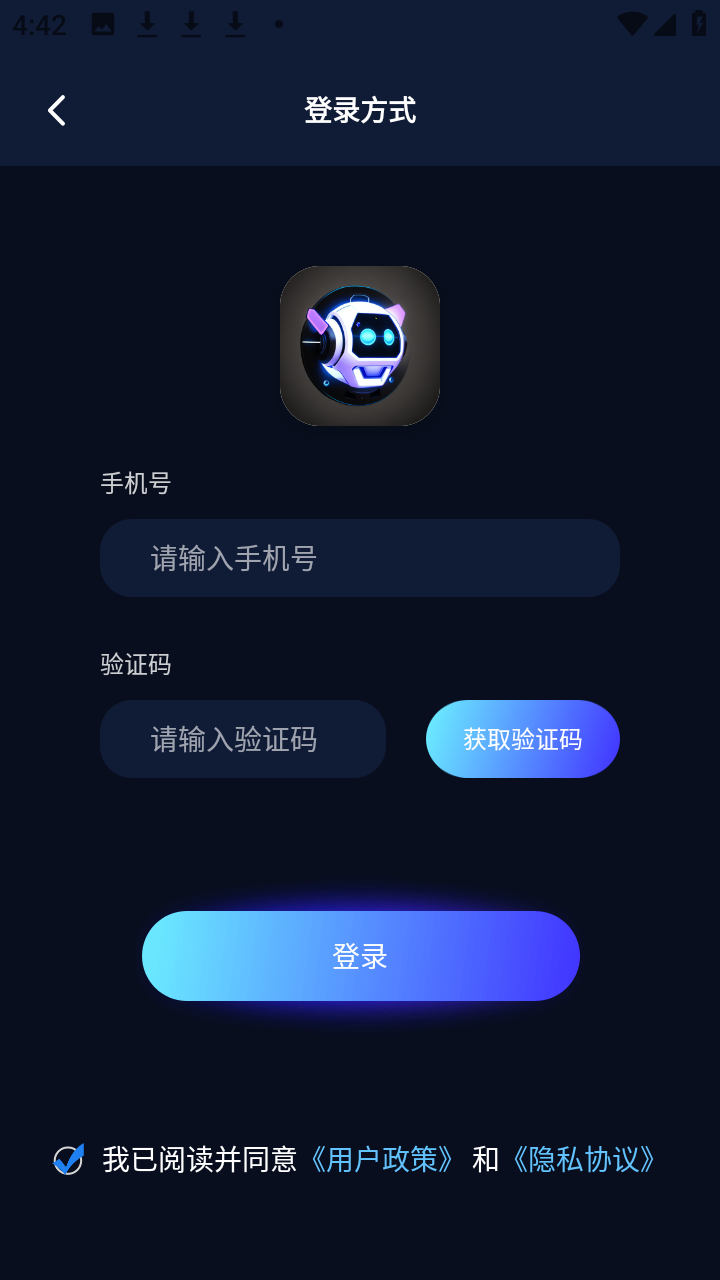
Task: Click the 请输入手机号 phone input field
Action: coord(360,558)
